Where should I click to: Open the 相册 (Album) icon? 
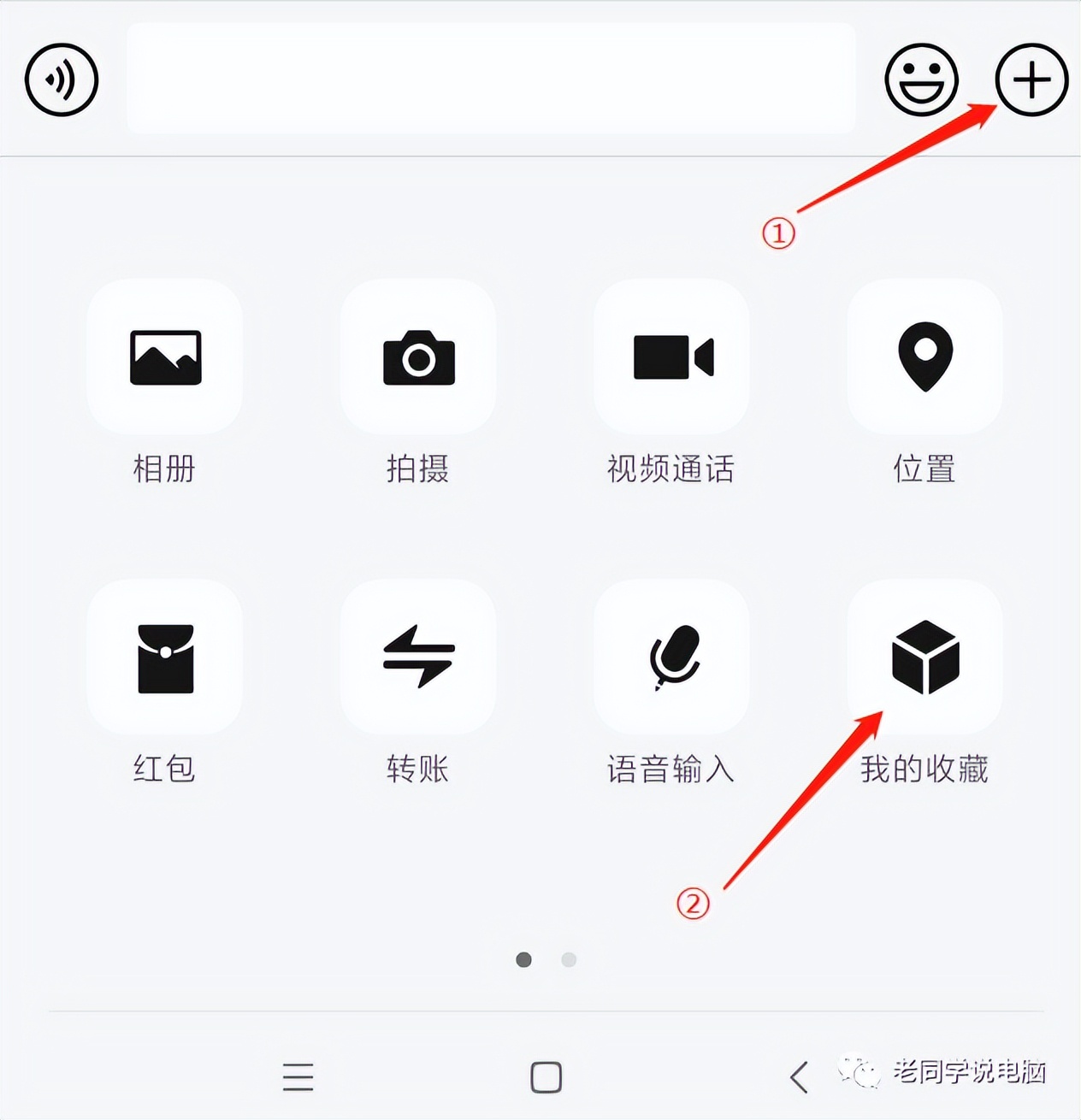[165, 359]
